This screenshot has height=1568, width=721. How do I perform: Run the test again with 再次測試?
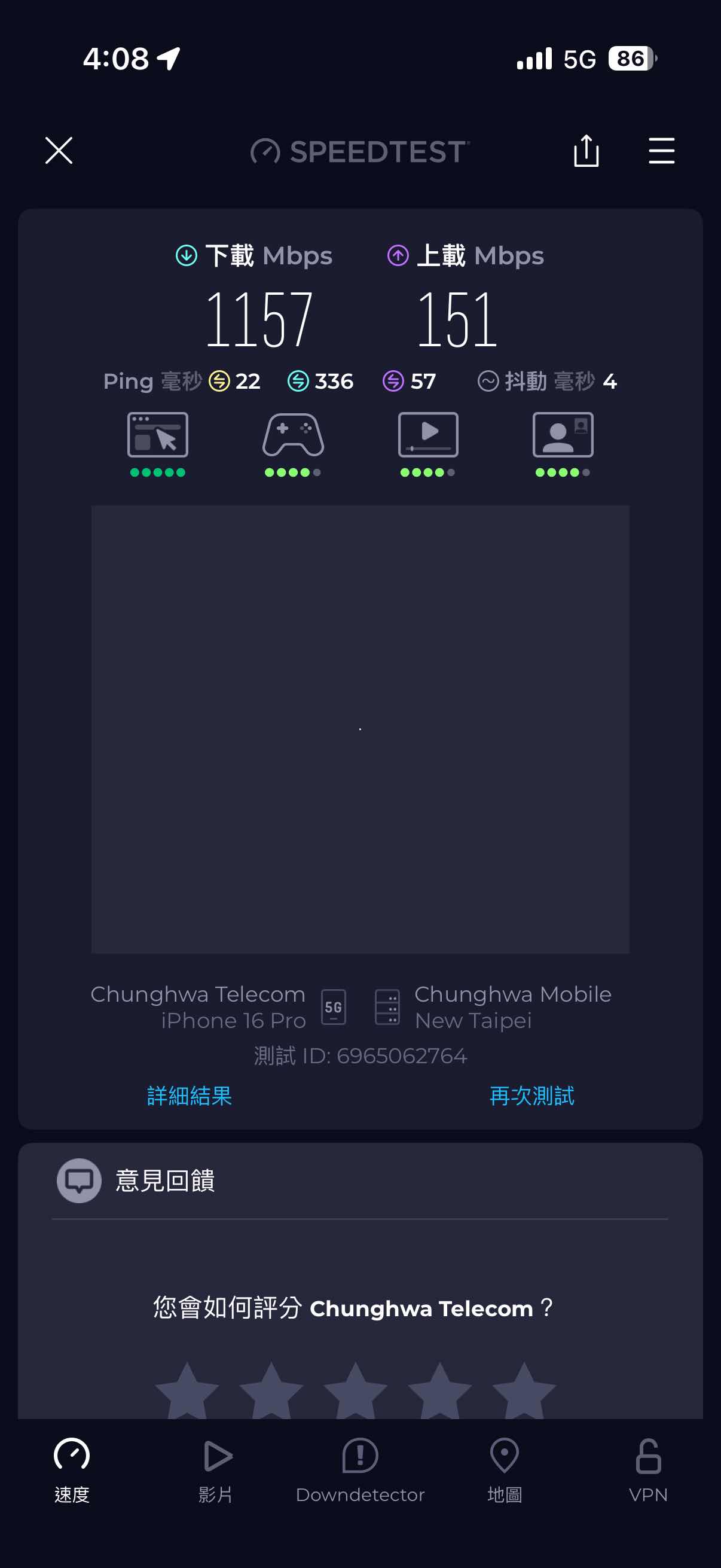click(x=531, y=1096)
